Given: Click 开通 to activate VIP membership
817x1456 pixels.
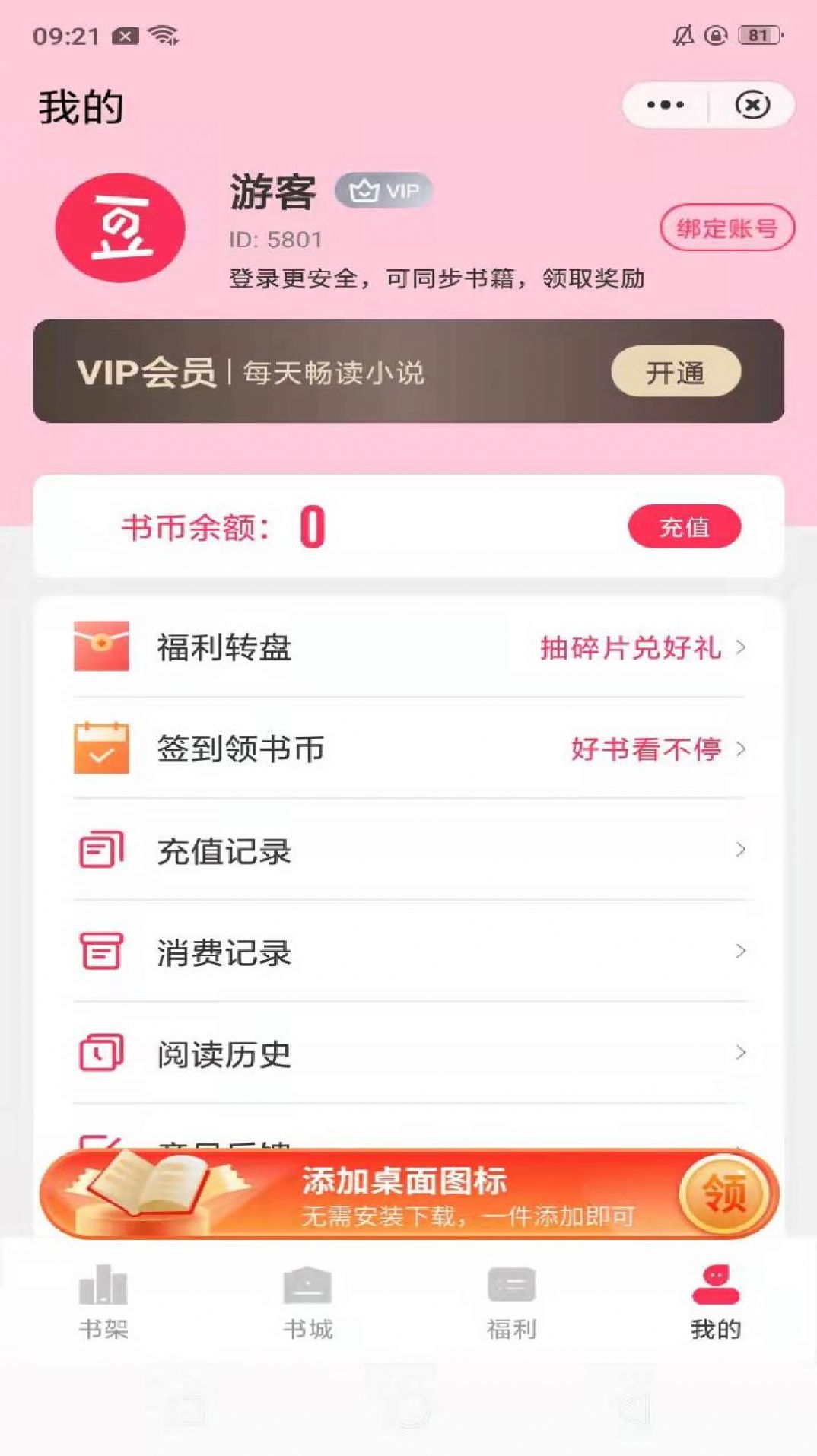Looking at the screenshot, I should (676, 372).
